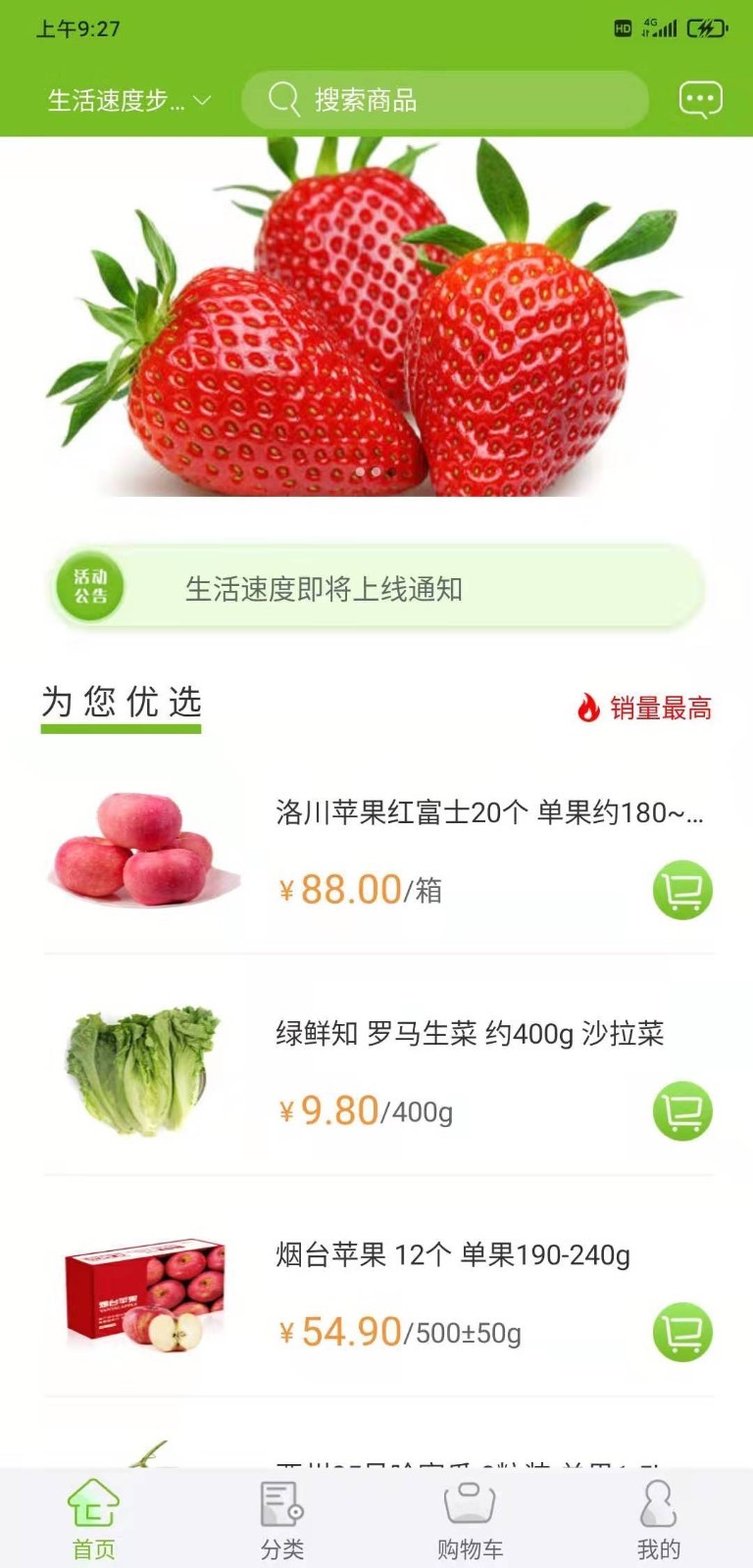The height and width of the screenshot is (1568, 753).
Task: Open the messages chat bubble icon
Action: (x=700, y=100)
